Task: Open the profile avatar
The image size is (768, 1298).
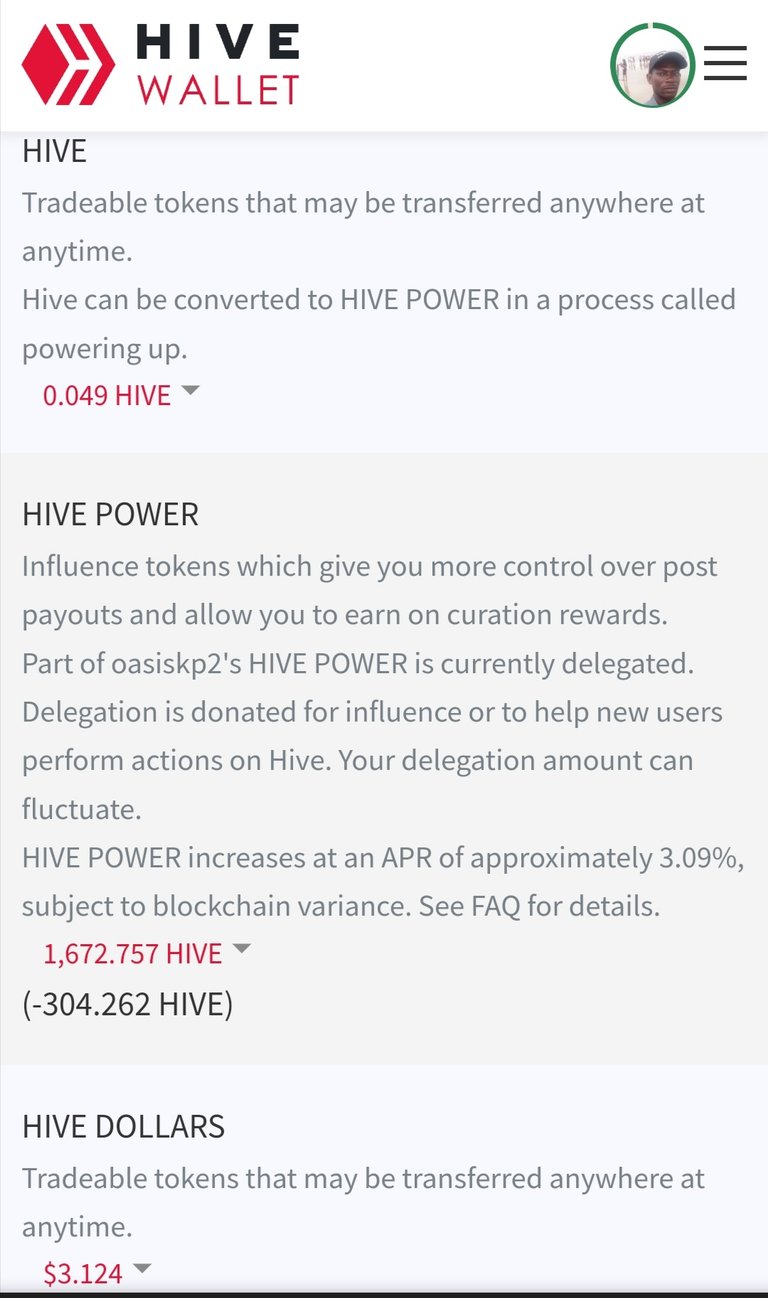Action: (652, 65)
